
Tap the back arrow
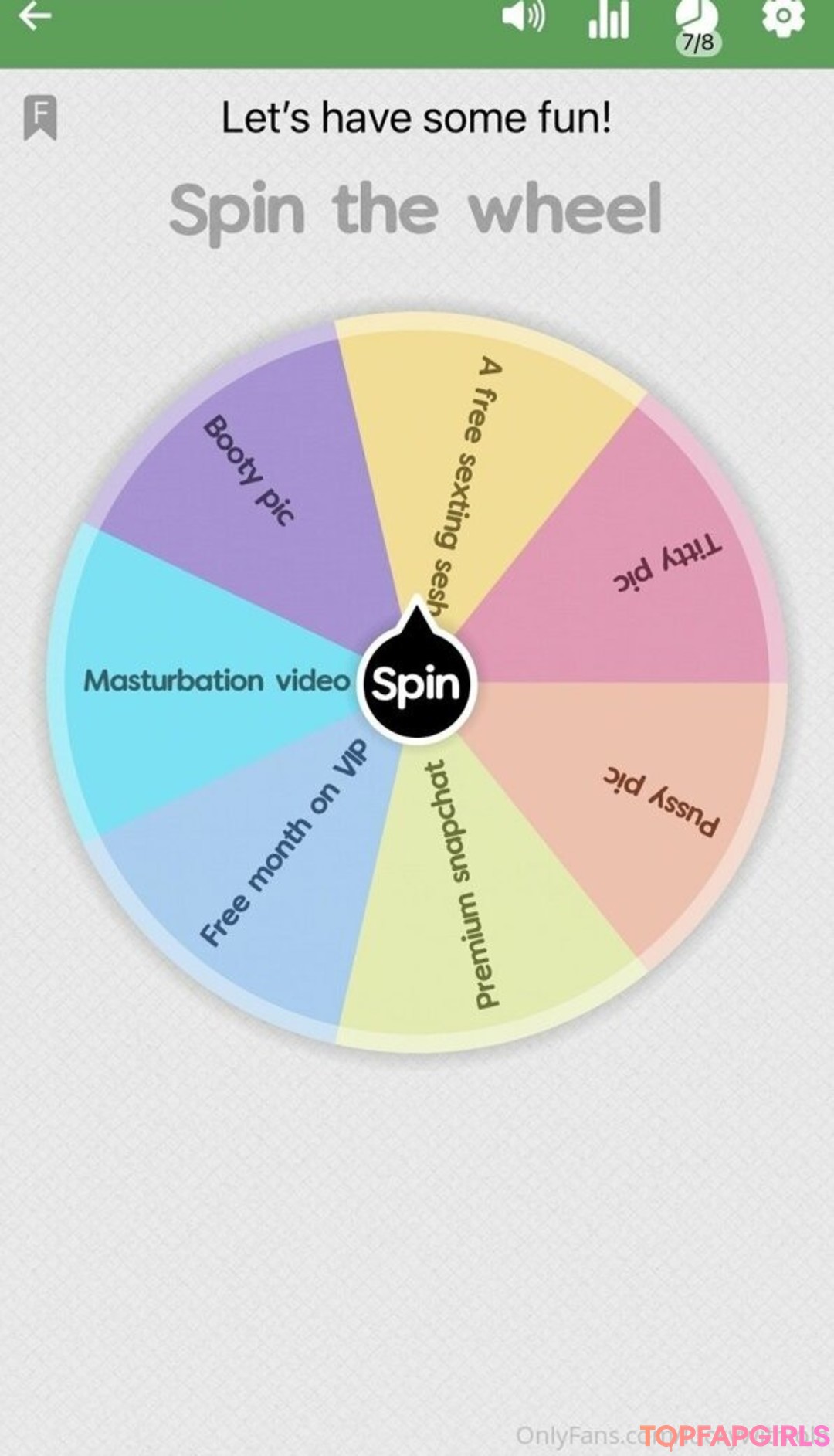click(x=35, y=17)
